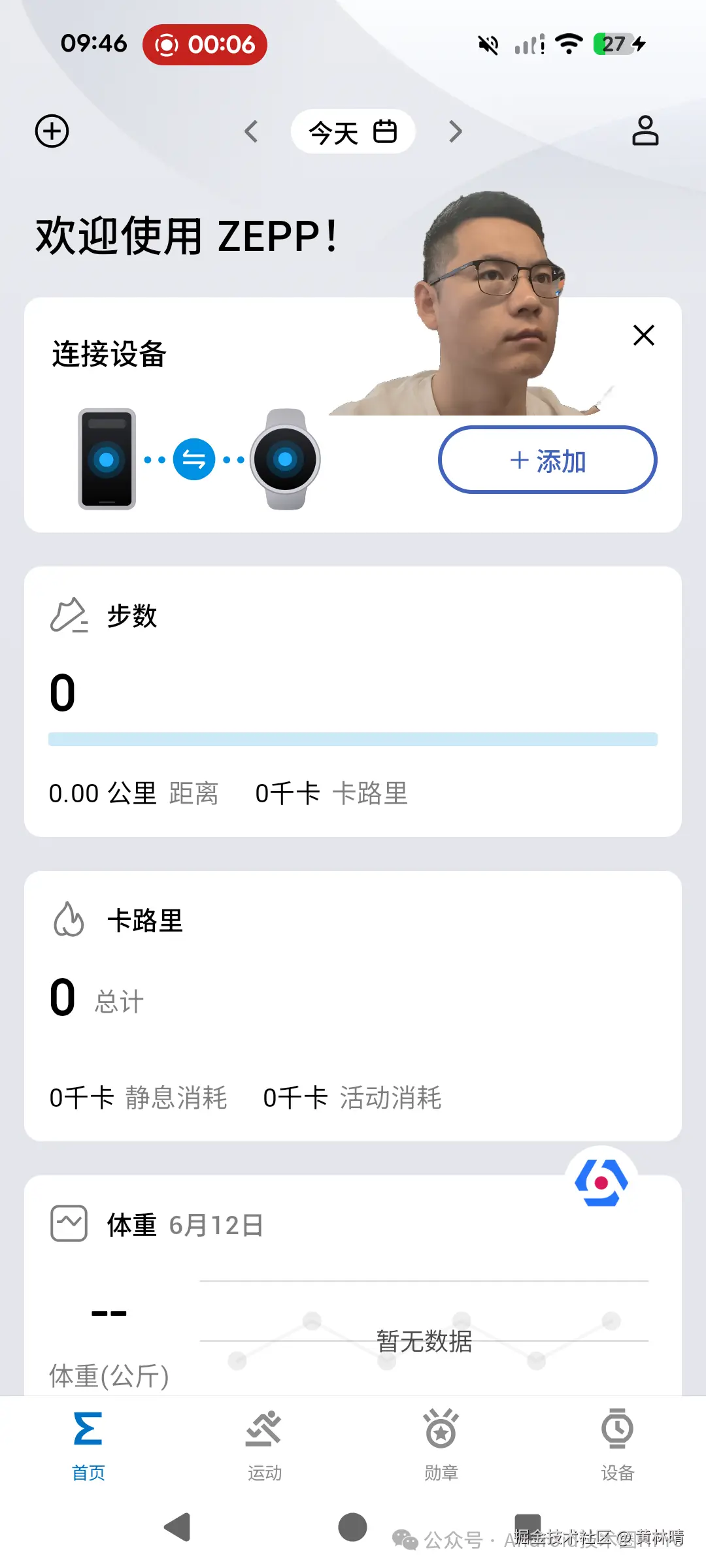
Task: Open the 今天 date picker
Action: pos(353,132)
